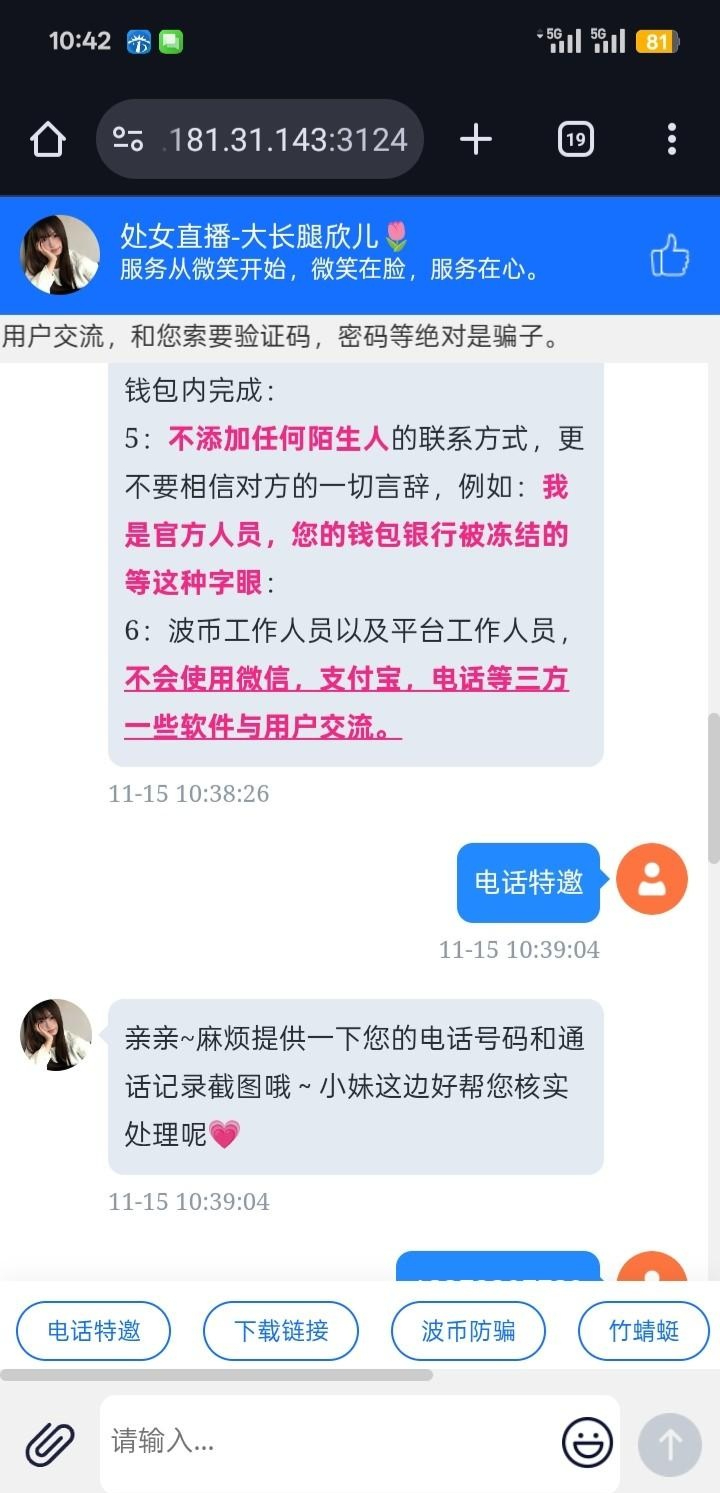Screen dimensions: 720x1493
Task: Select the 下载链接 quick reply chip
Action: point(281,1331)
